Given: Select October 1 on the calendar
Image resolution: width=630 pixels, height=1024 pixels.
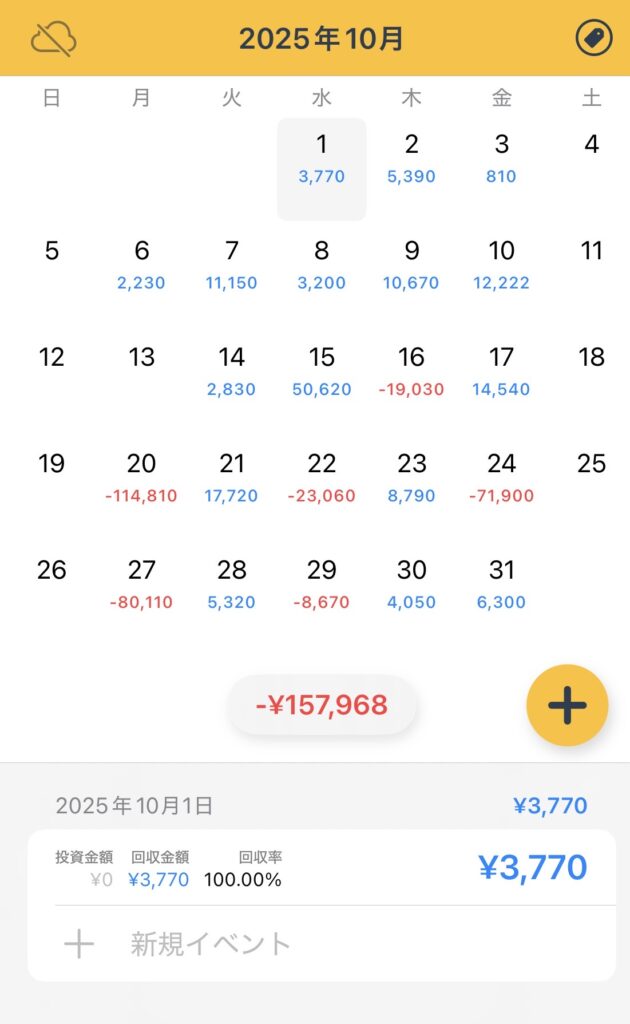Looking at the screenshot, I should [322, 160].
